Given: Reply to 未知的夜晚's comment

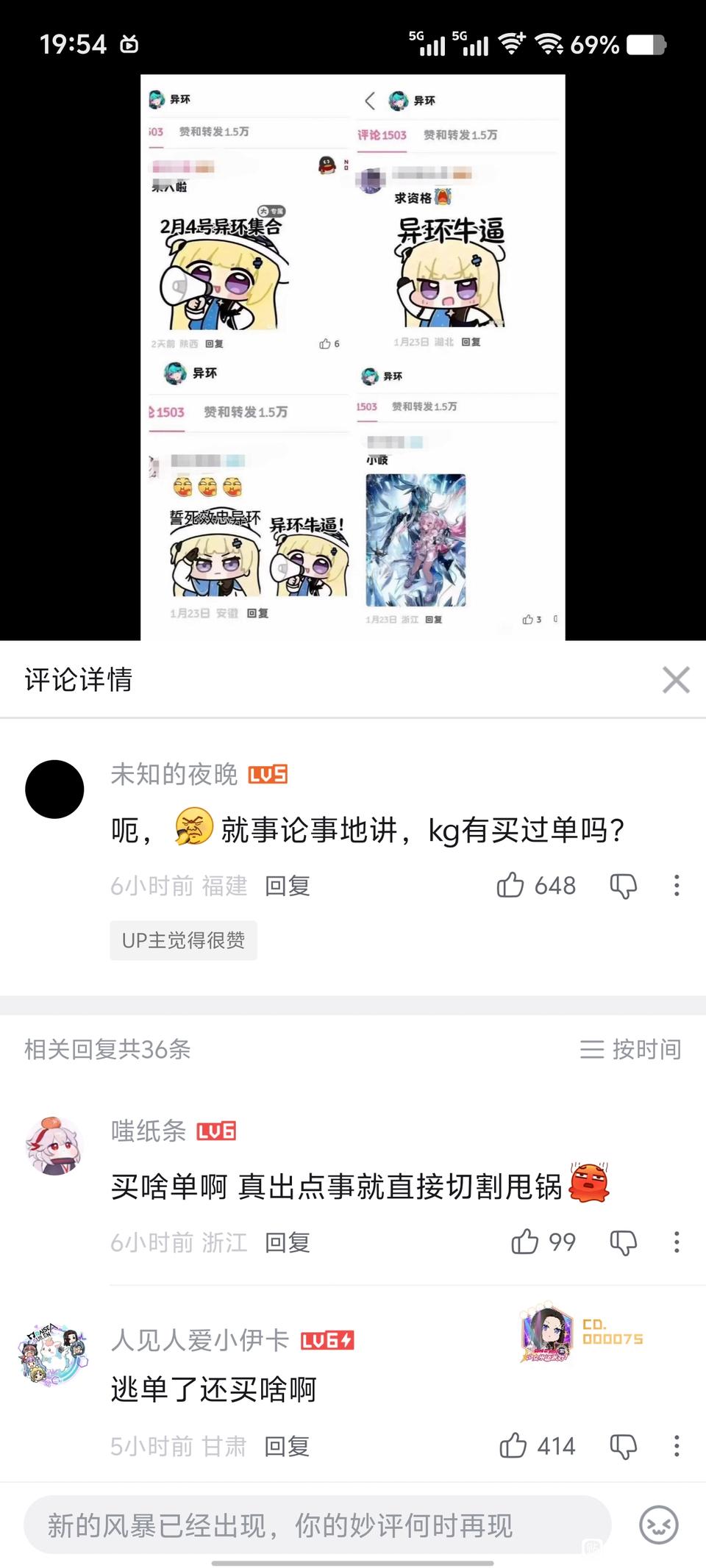Looking at the screenshot, I should pyautogui.click(x=287, y=887).
